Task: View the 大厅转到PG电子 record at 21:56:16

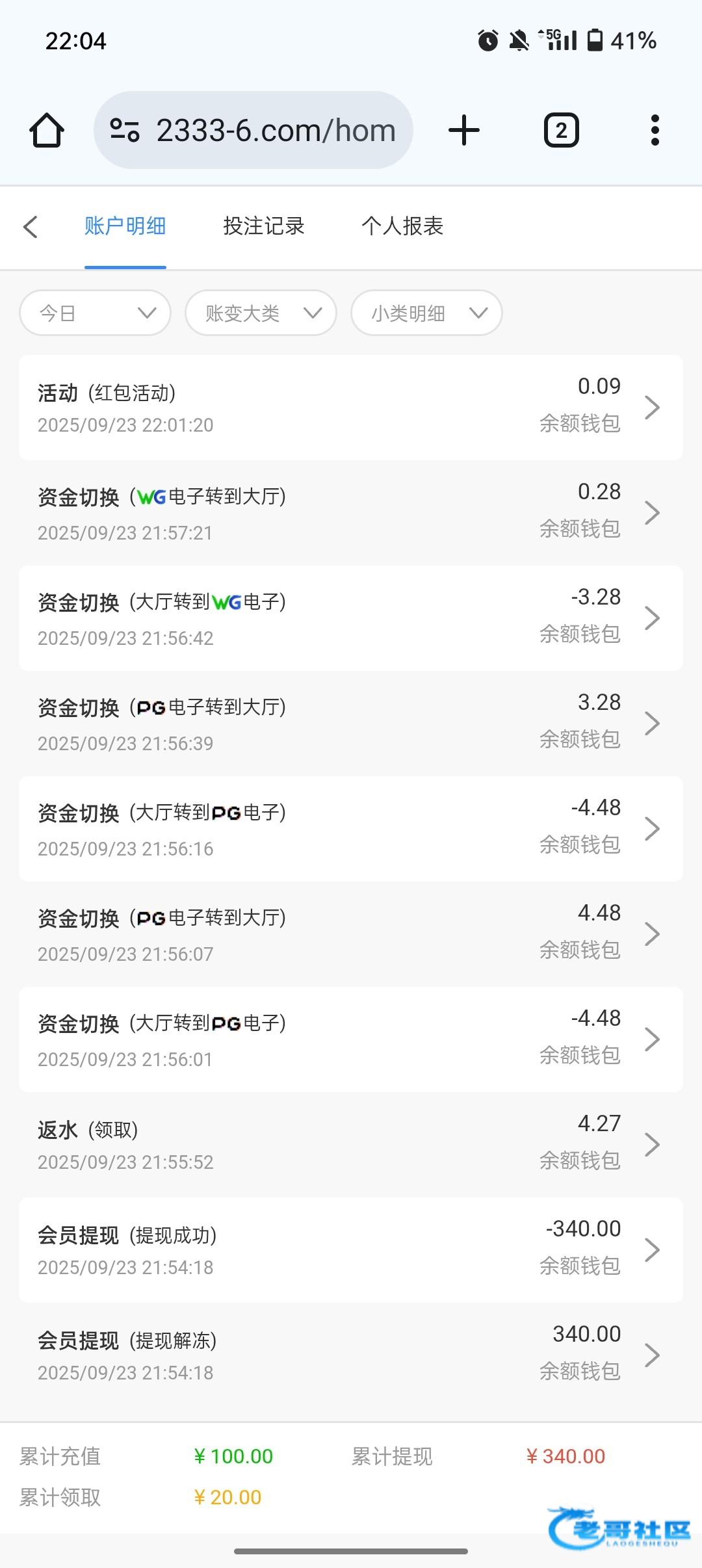Action: tap(351, 829)
